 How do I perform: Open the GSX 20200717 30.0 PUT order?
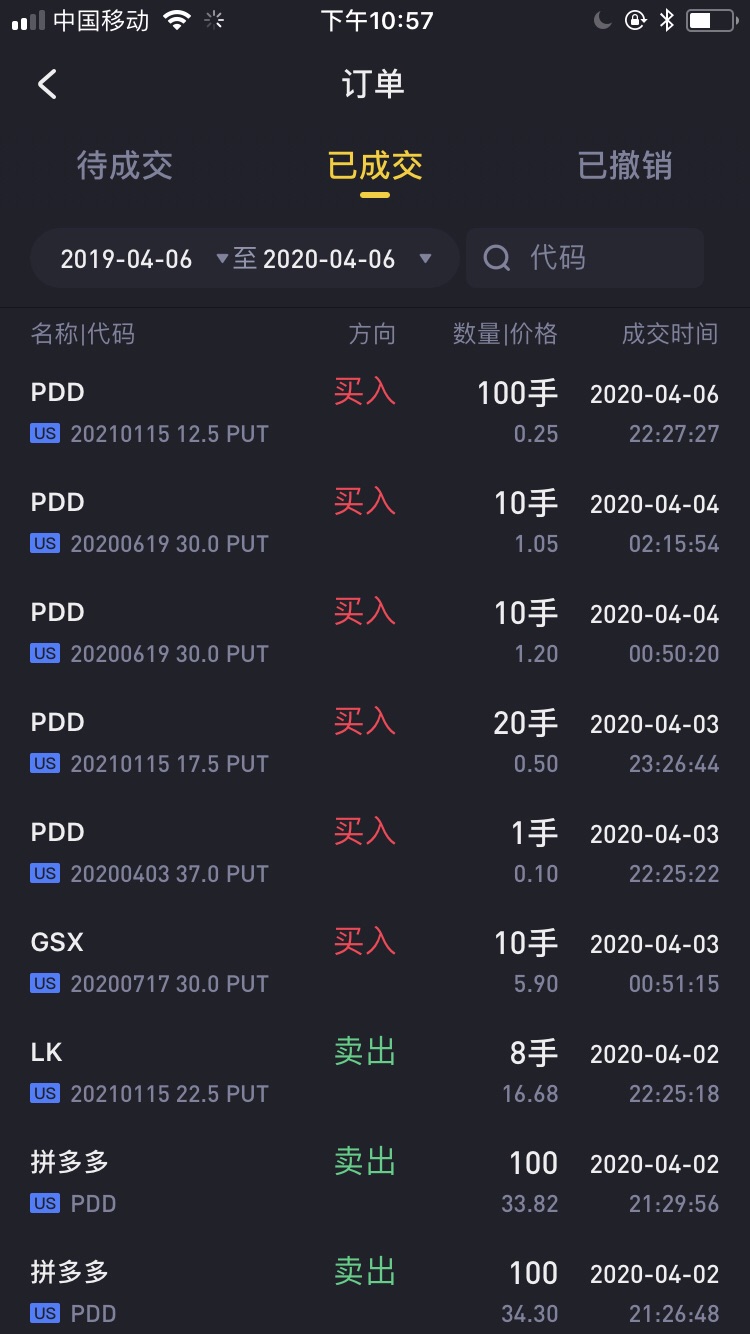(375, 963)
